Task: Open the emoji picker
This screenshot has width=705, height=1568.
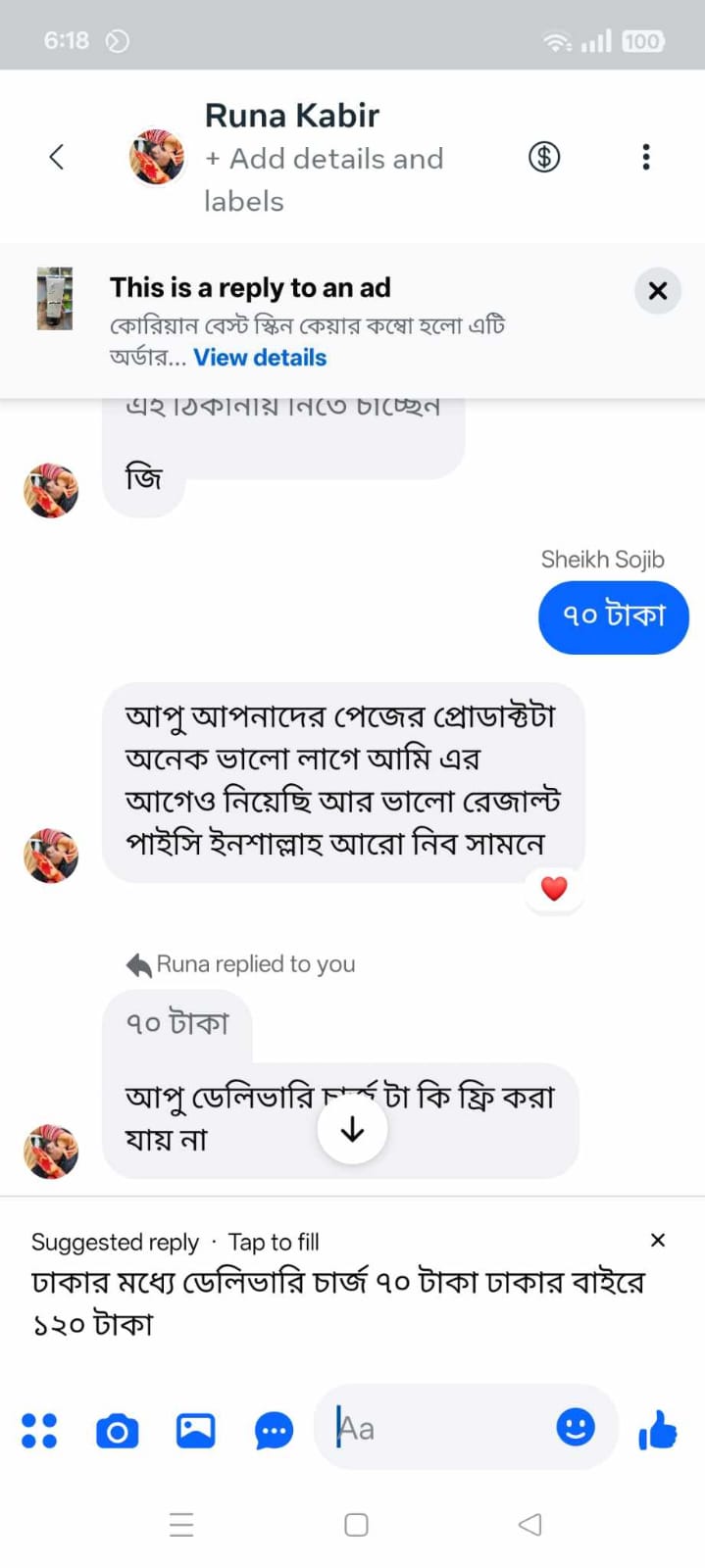Action: click(576, 1427)
